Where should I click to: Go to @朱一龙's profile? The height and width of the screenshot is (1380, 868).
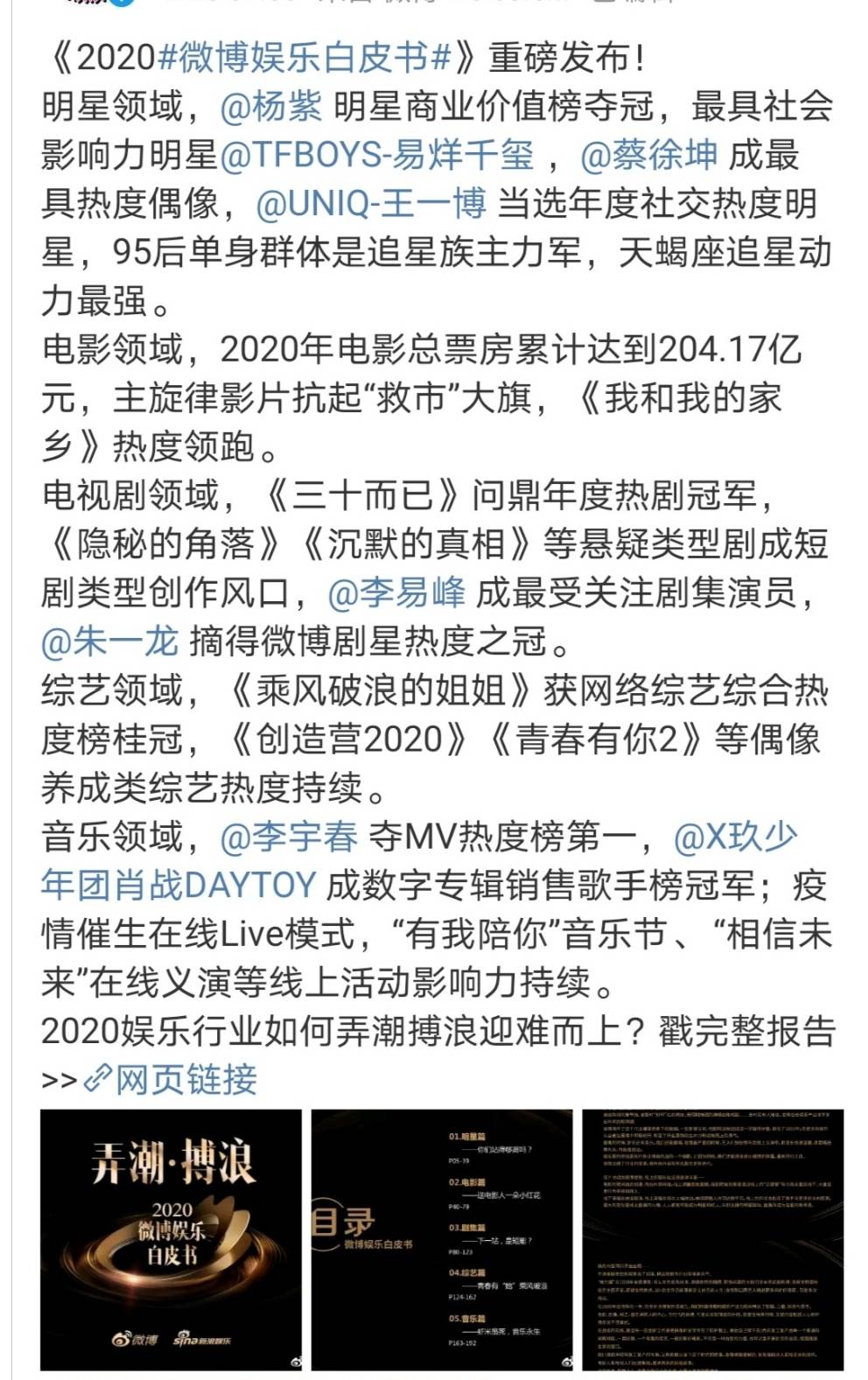(109, 641)
